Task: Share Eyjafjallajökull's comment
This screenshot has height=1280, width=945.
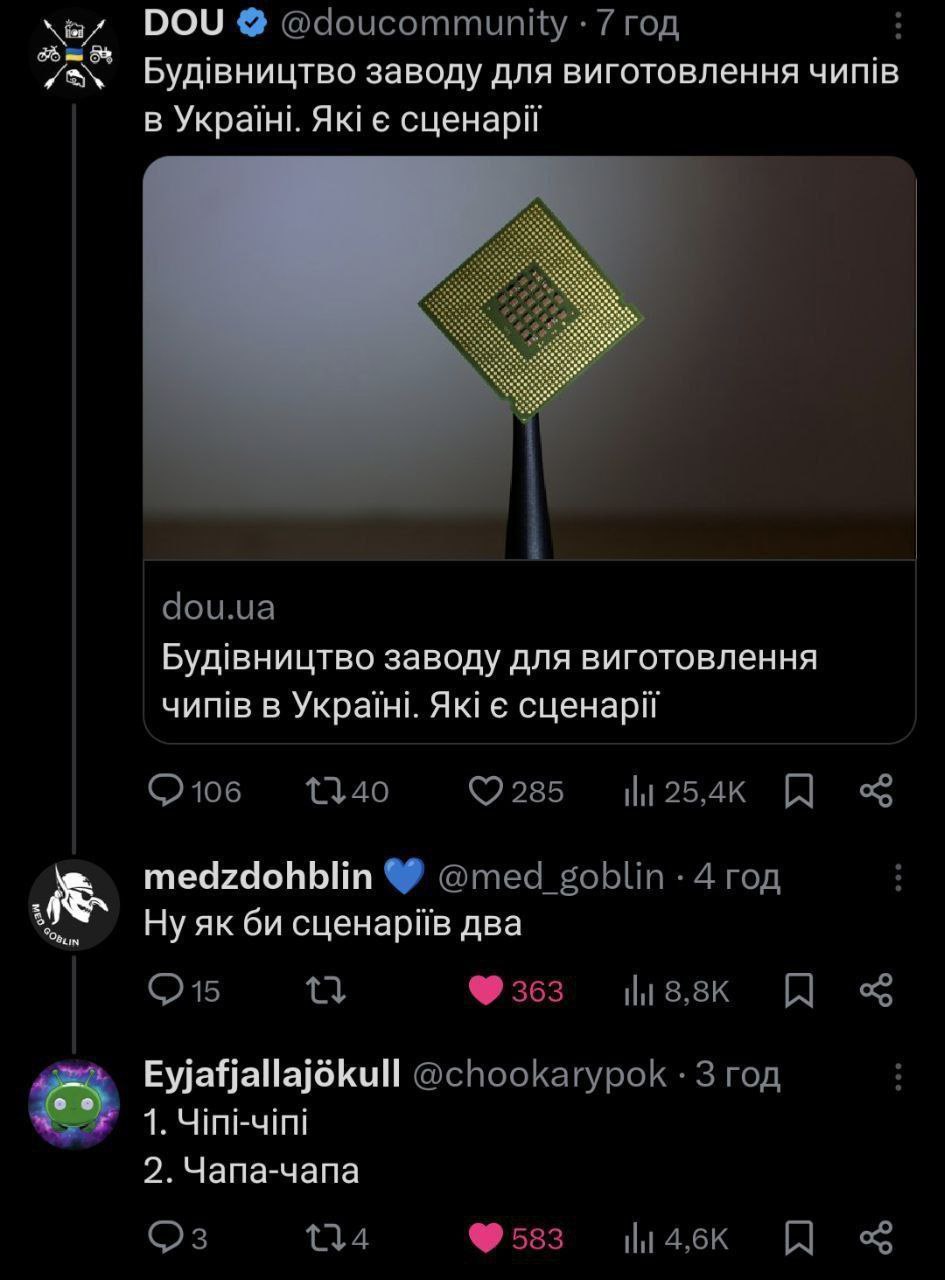Action: (876, 1238)
